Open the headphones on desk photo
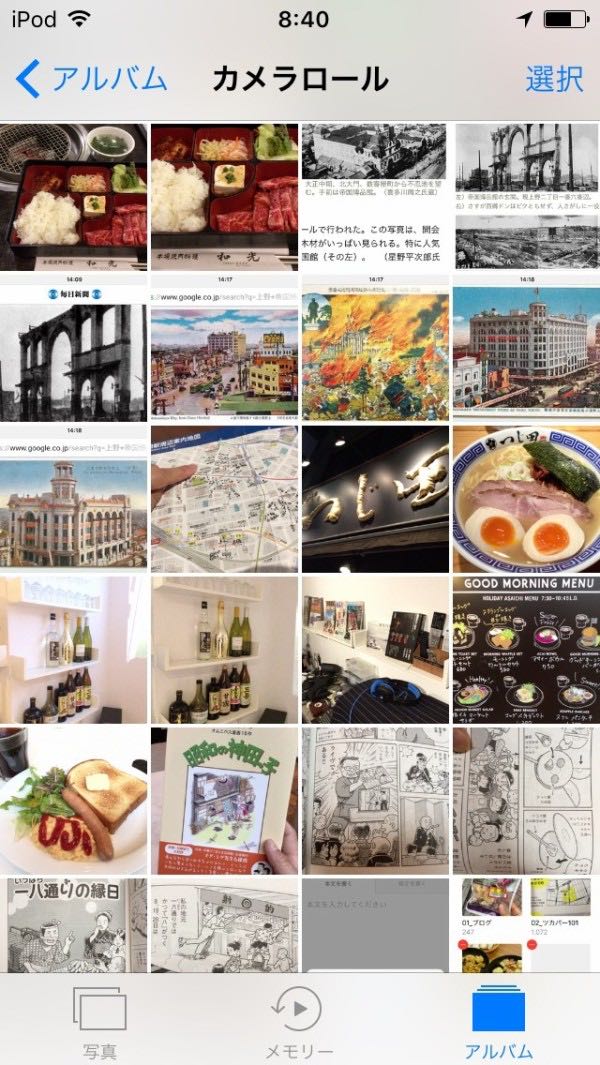The image size is (600, 1065). 375,650
